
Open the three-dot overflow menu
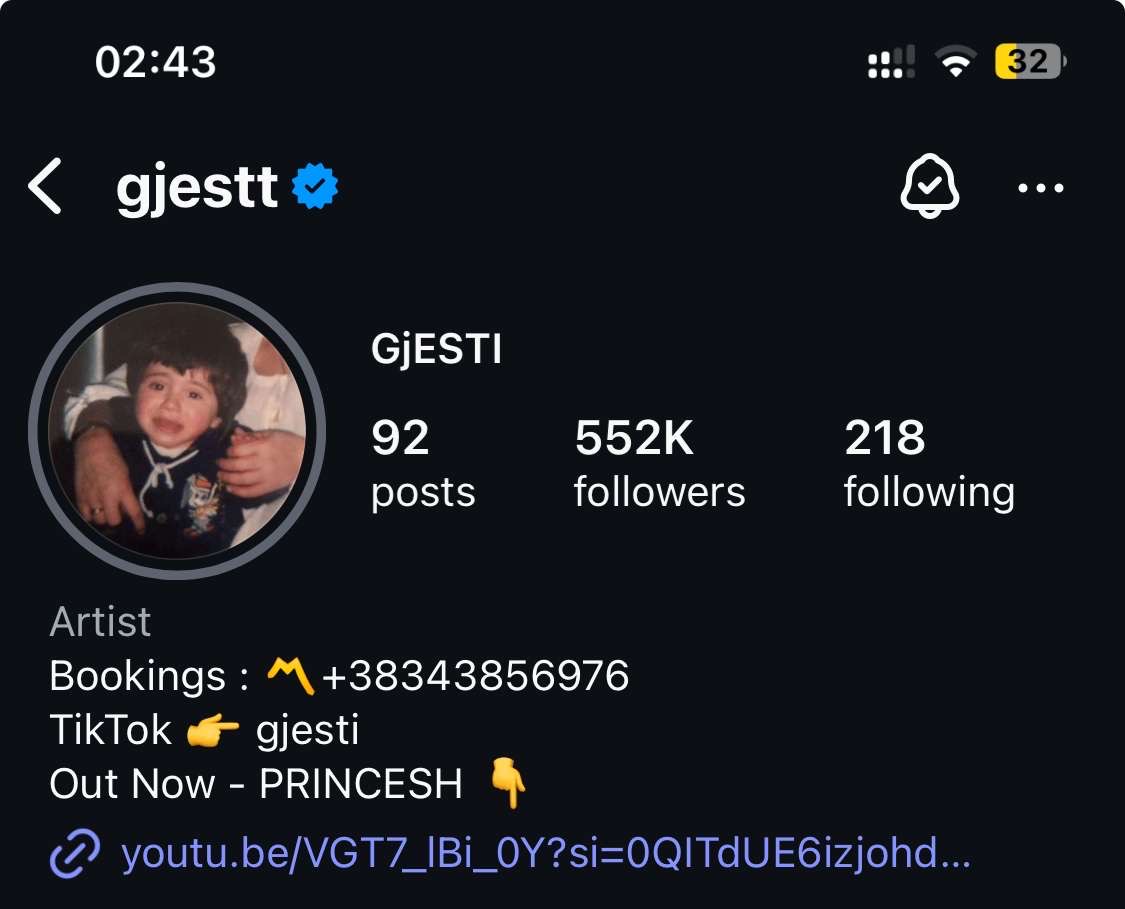(1040, 188)
